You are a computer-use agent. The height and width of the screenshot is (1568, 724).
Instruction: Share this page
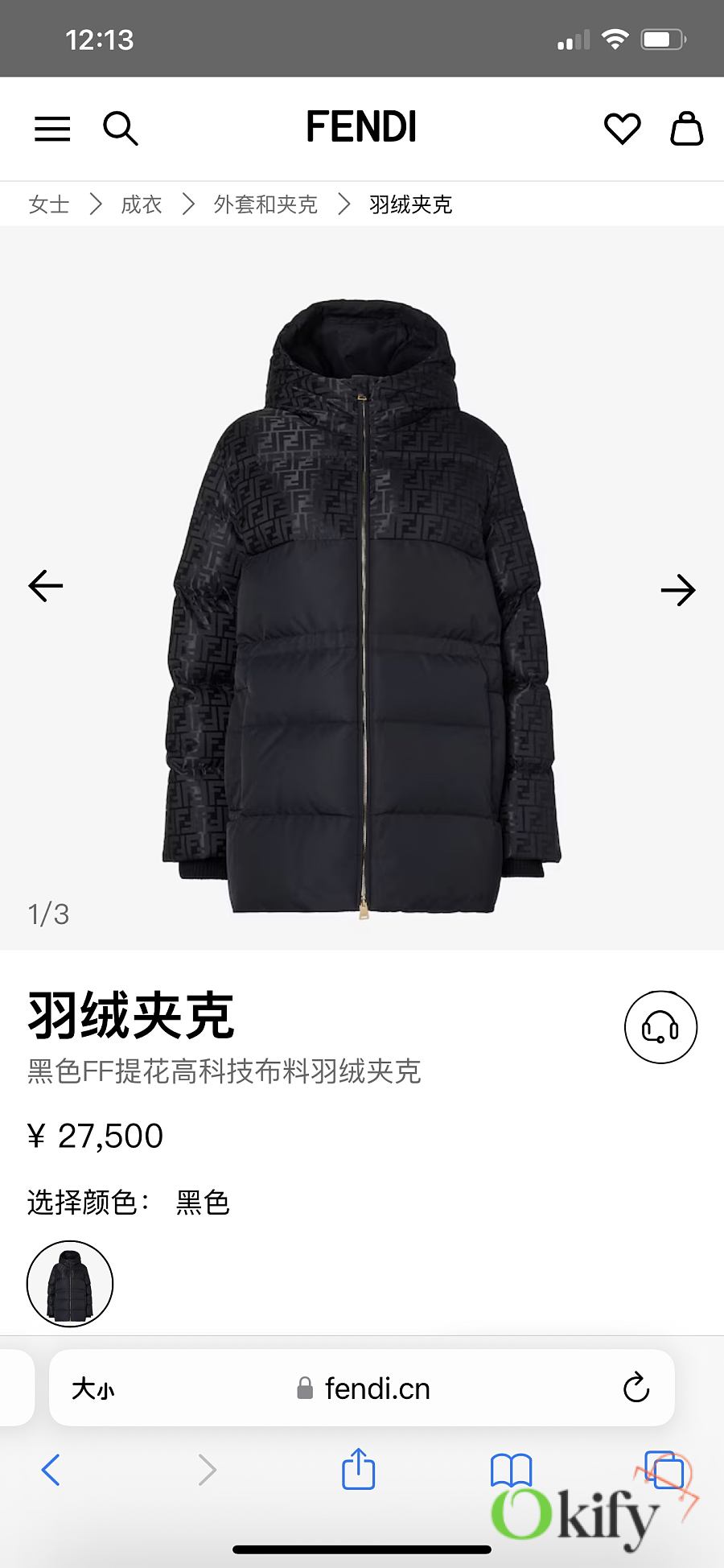coord(359,1470)
